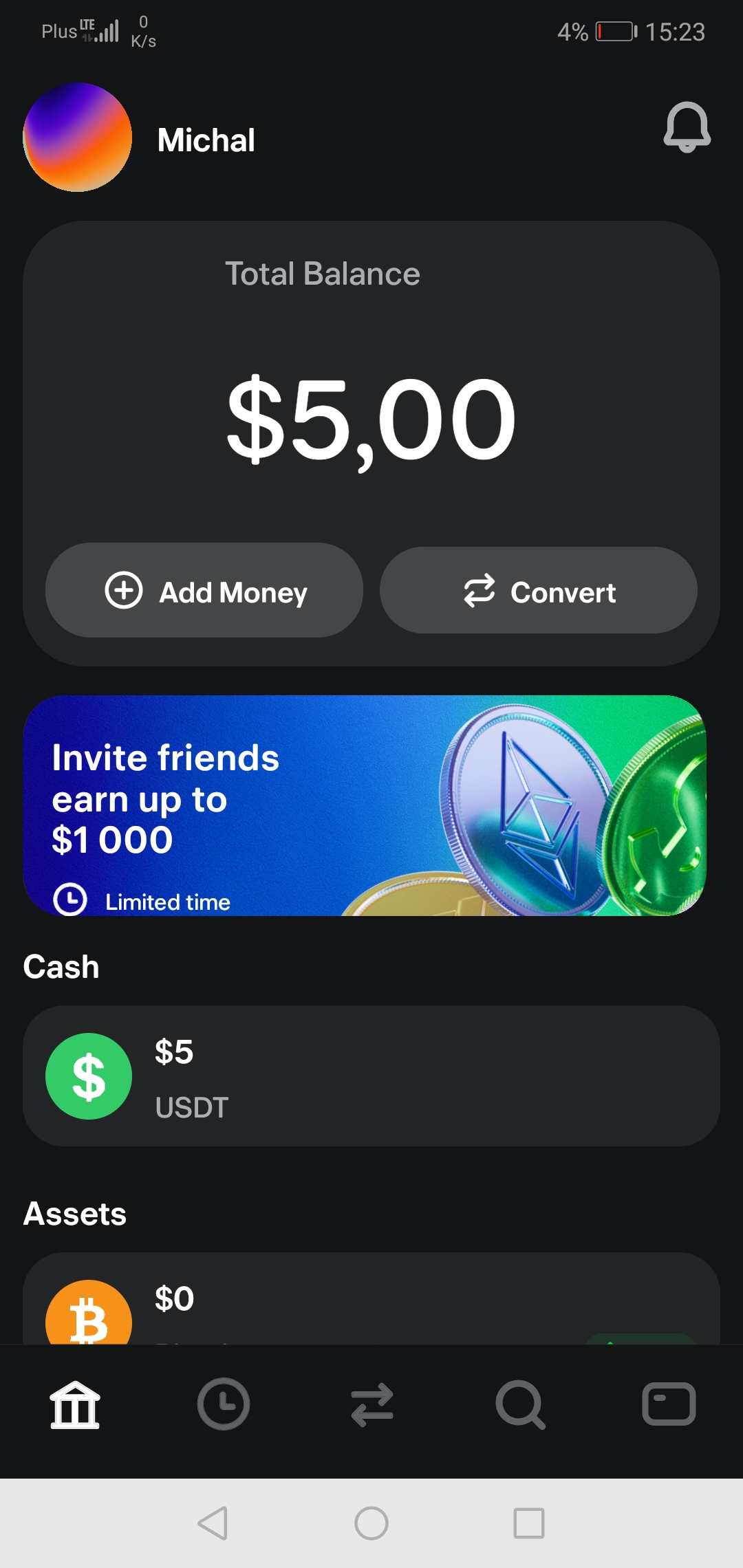
Task: Switch to the card tab
Action: coord(669,1404)
